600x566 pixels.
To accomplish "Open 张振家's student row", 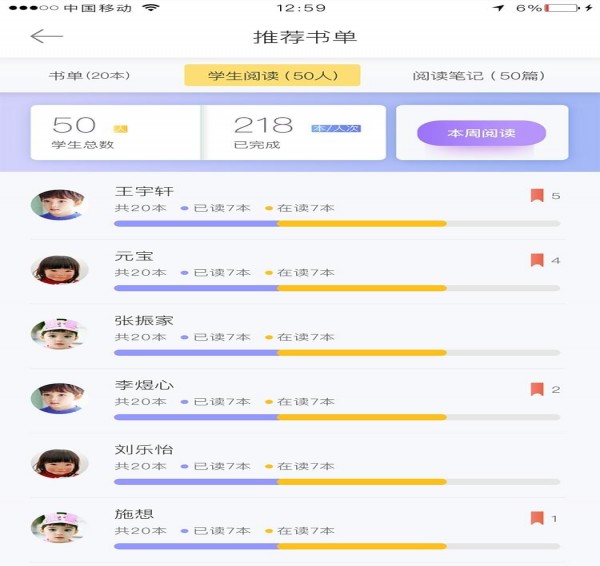I will click(x=300, y=334).
